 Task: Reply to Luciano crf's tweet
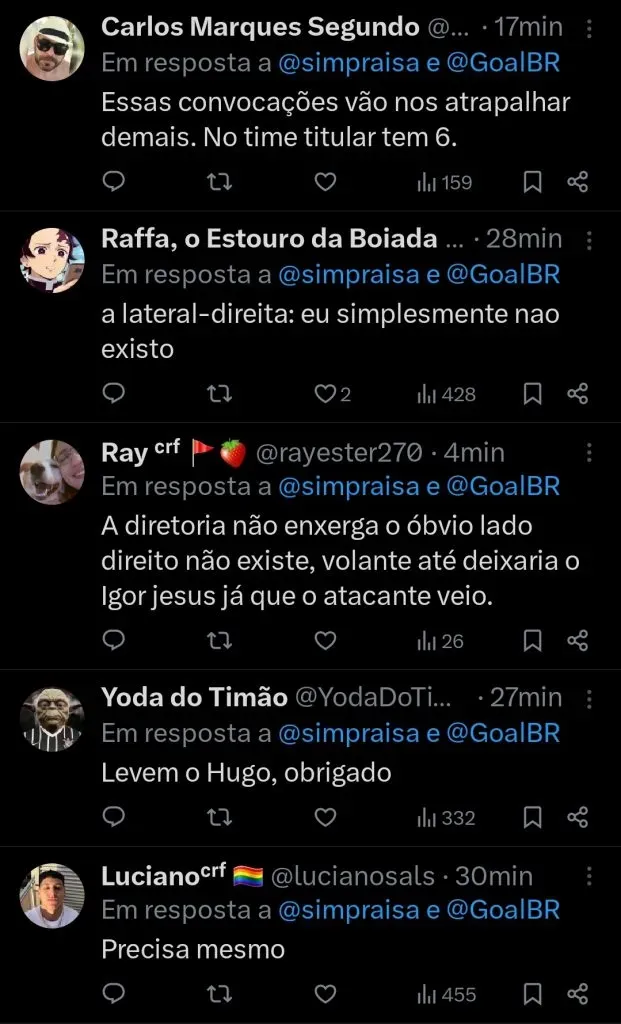115,994
